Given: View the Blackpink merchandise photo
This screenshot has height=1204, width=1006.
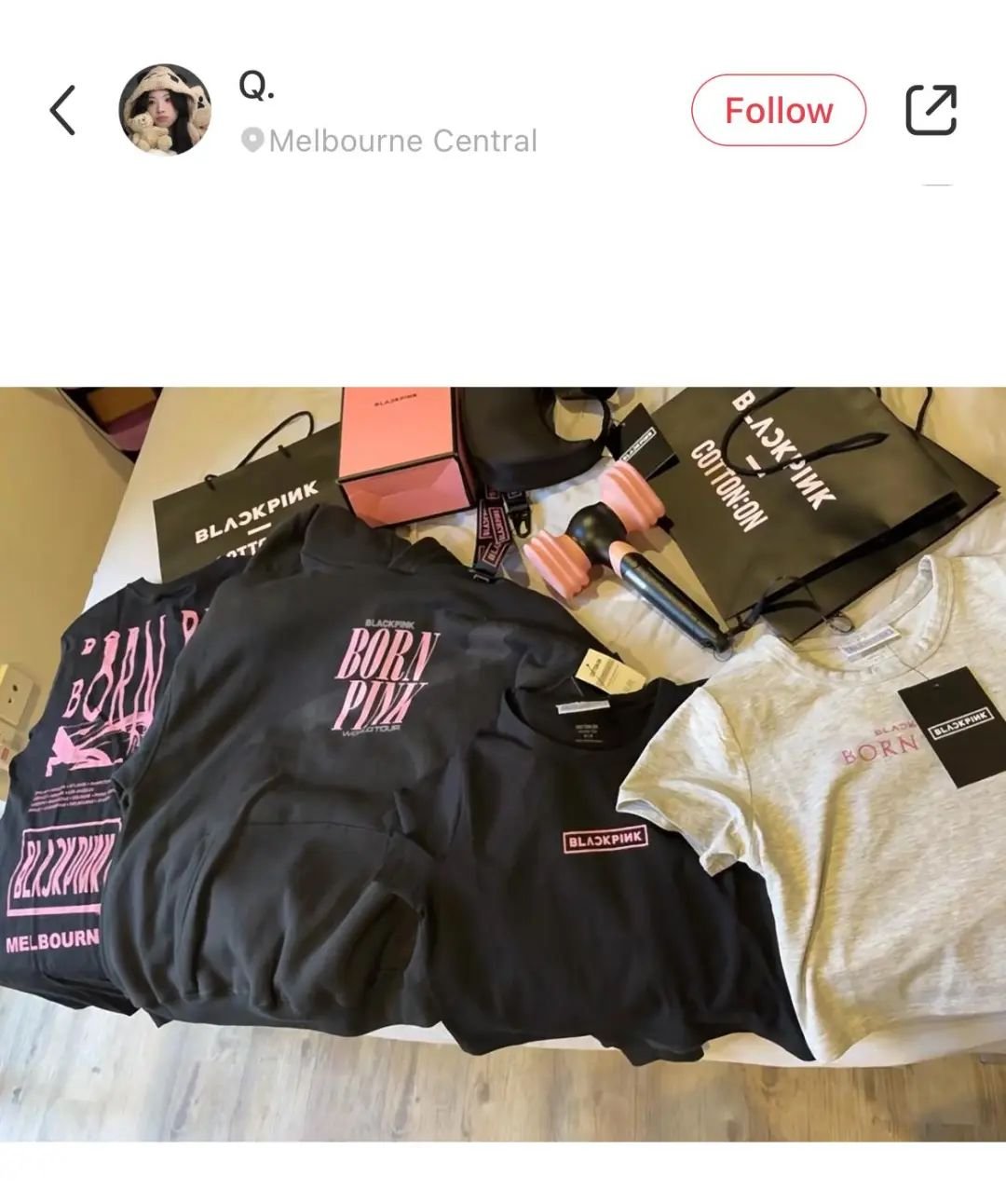Looking at the screenshot, I should [503, 762].
